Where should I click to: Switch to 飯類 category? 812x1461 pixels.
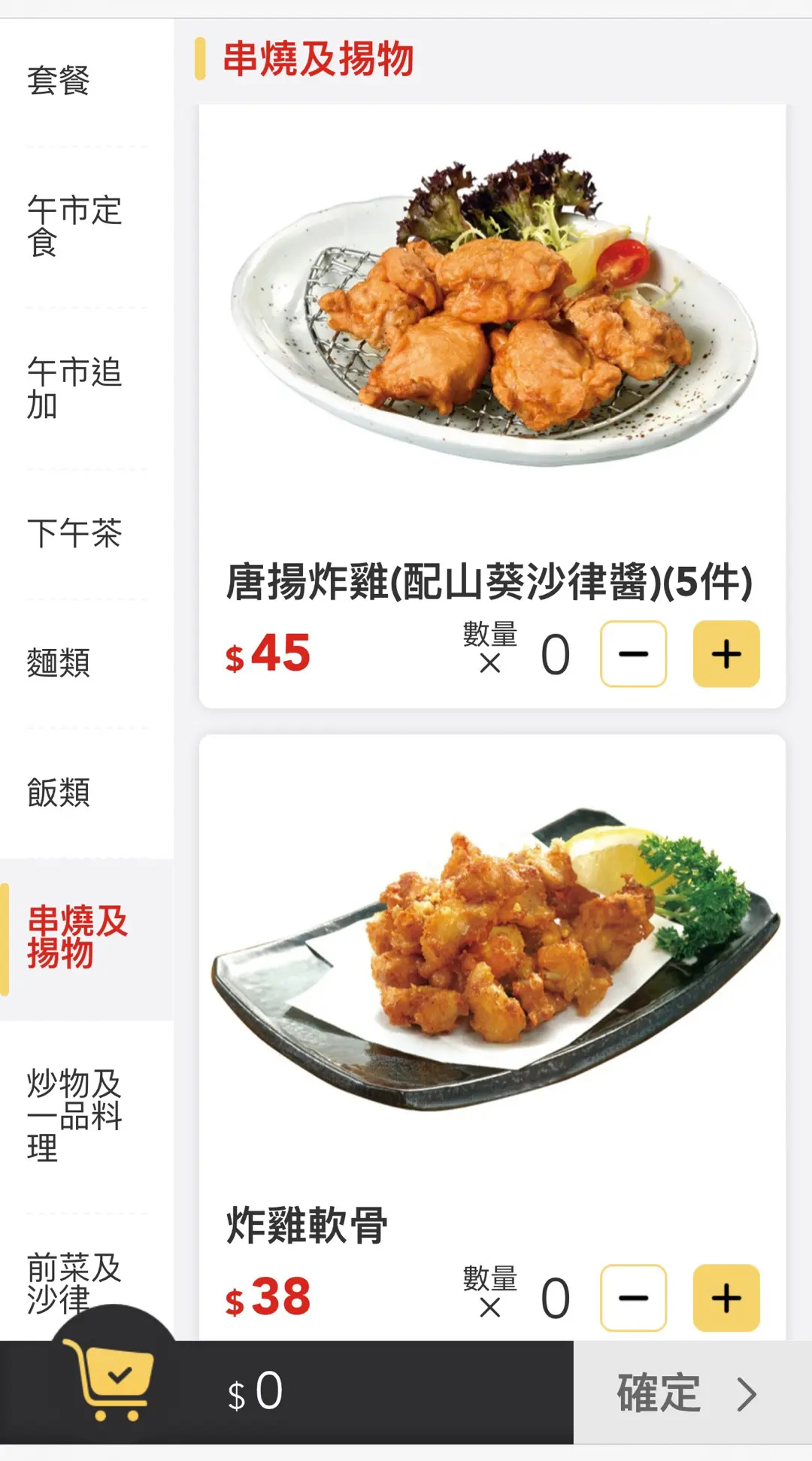pyautogui.click(x=59, y=793)
